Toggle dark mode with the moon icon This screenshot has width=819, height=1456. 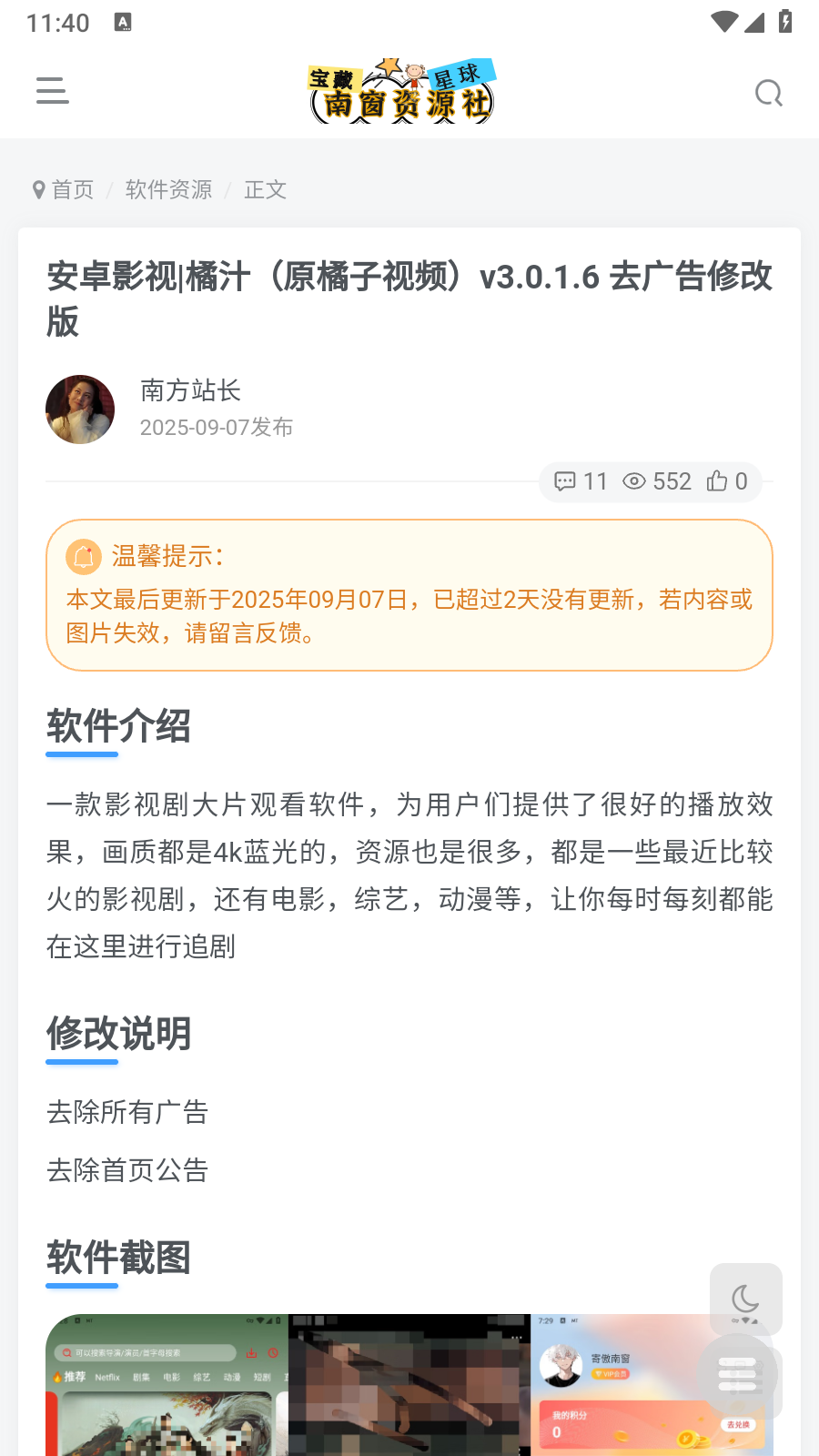click(745, 1299)
